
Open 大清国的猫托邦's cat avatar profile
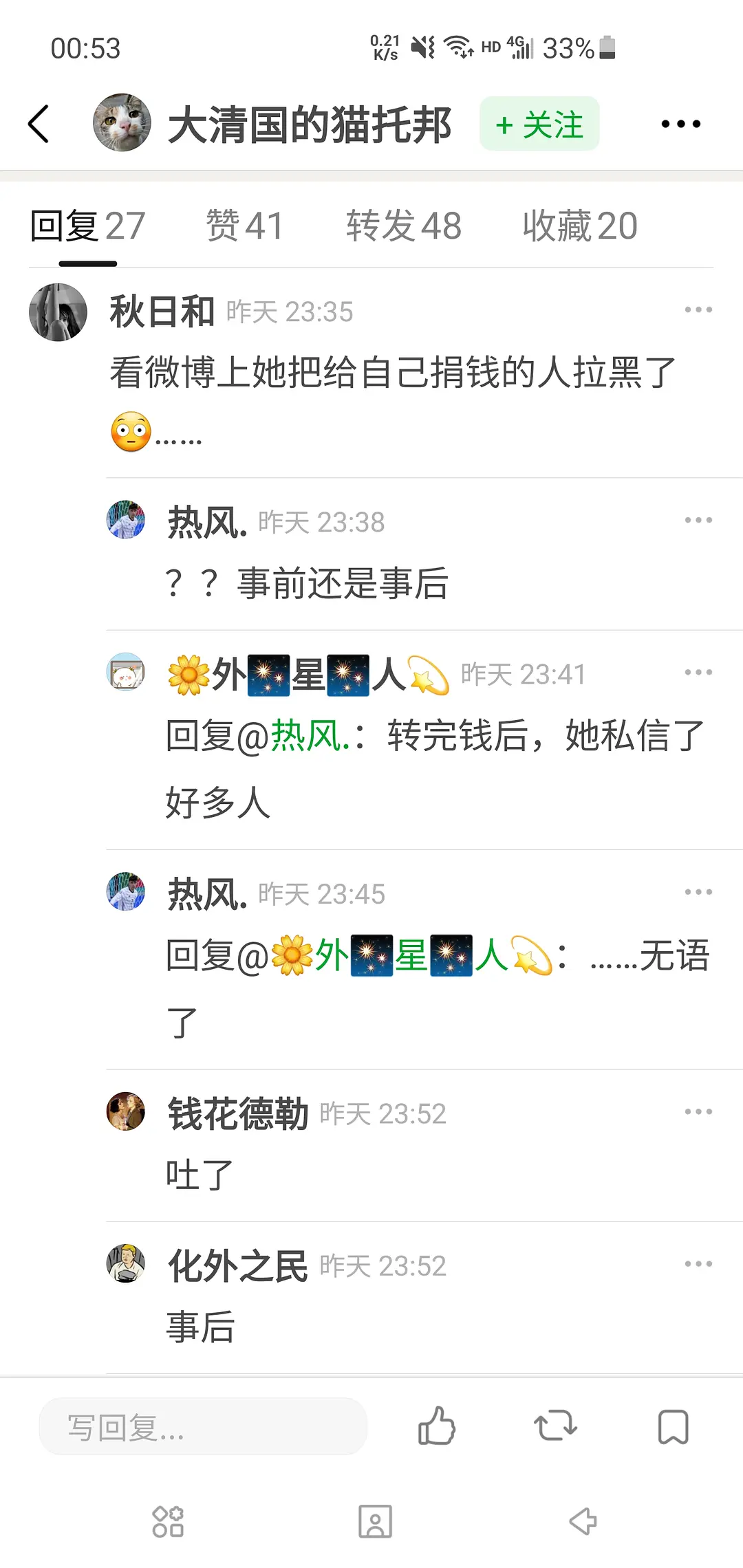(122, 123)
